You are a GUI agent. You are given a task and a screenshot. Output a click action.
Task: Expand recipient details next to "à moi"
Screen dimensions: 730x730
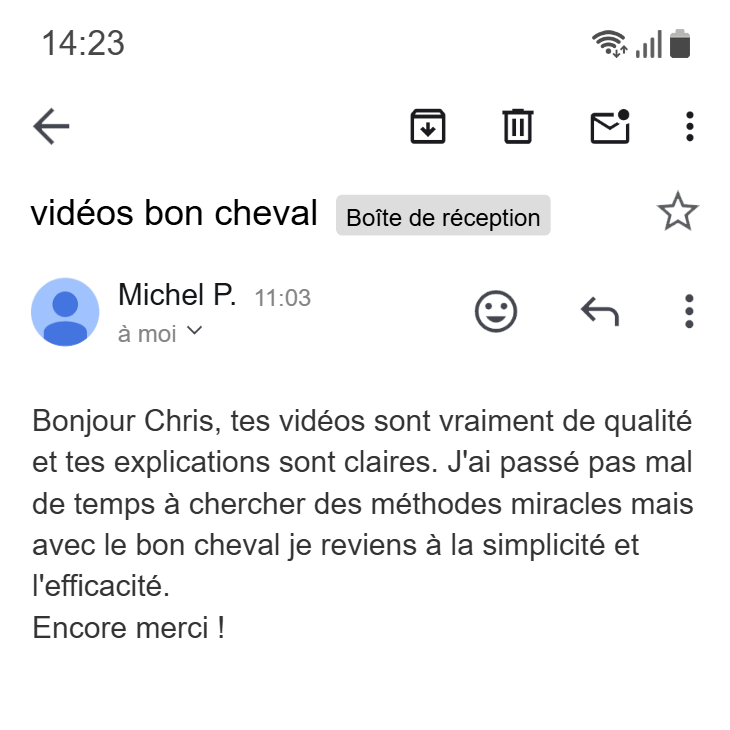click(x=194, y=332)
